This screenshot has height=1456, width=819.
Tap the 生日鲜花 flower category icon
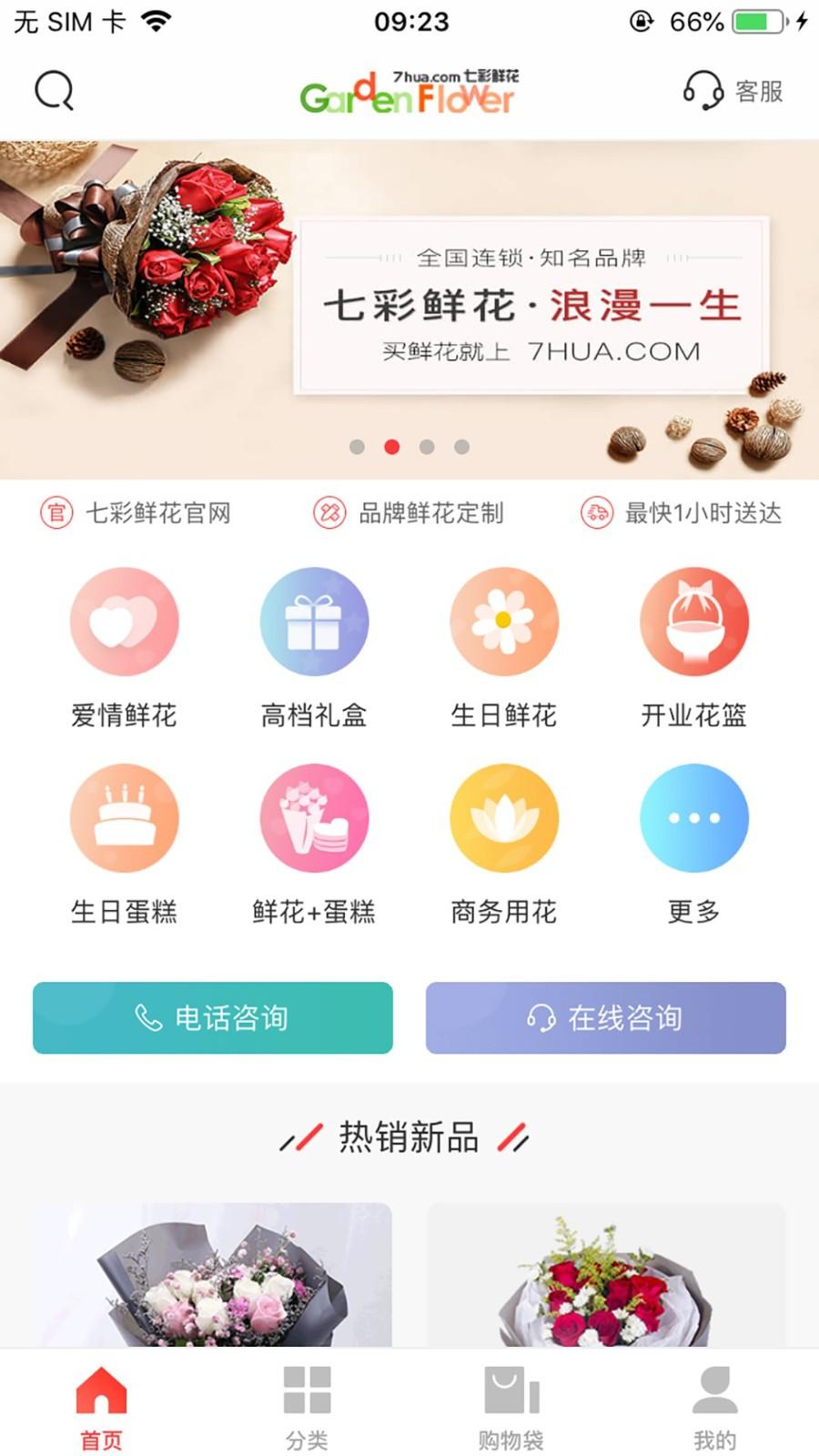click(504, 622)
